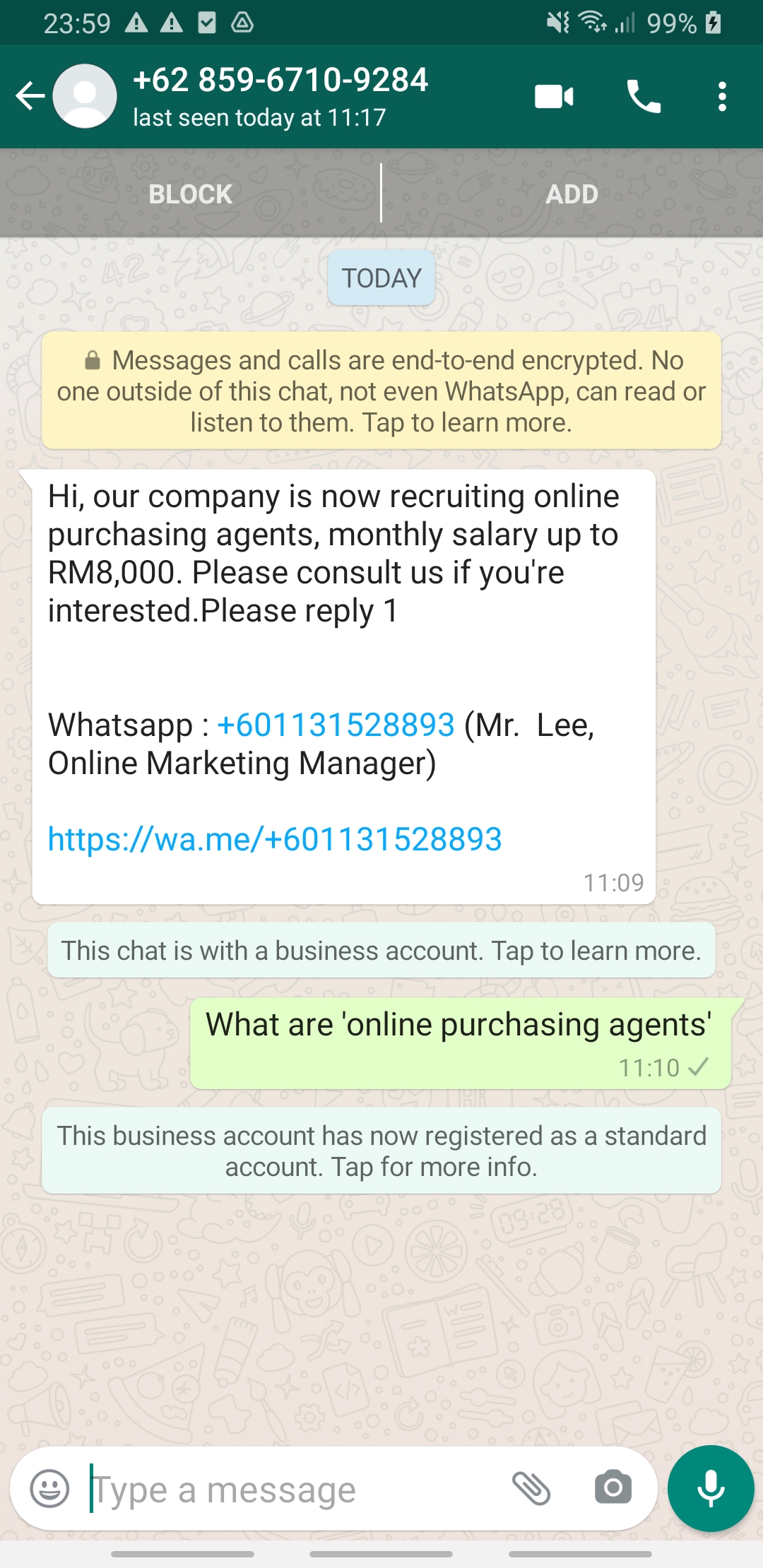Open the emoji picker
The image size is (763, 1568).
[x=48, y=1487]
